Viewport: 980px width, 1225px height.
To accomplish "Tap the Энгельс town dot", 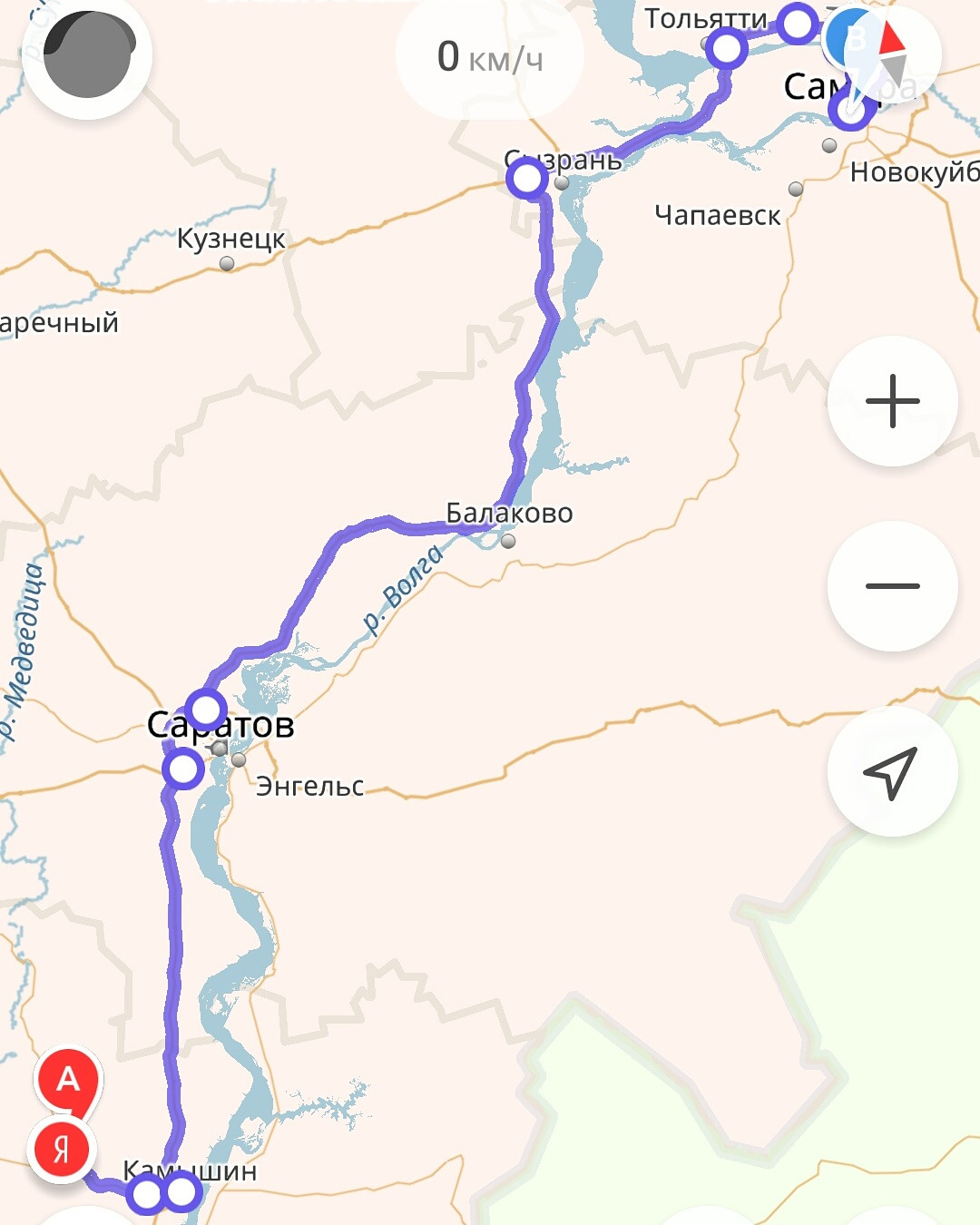I will [x=238, y=760].
